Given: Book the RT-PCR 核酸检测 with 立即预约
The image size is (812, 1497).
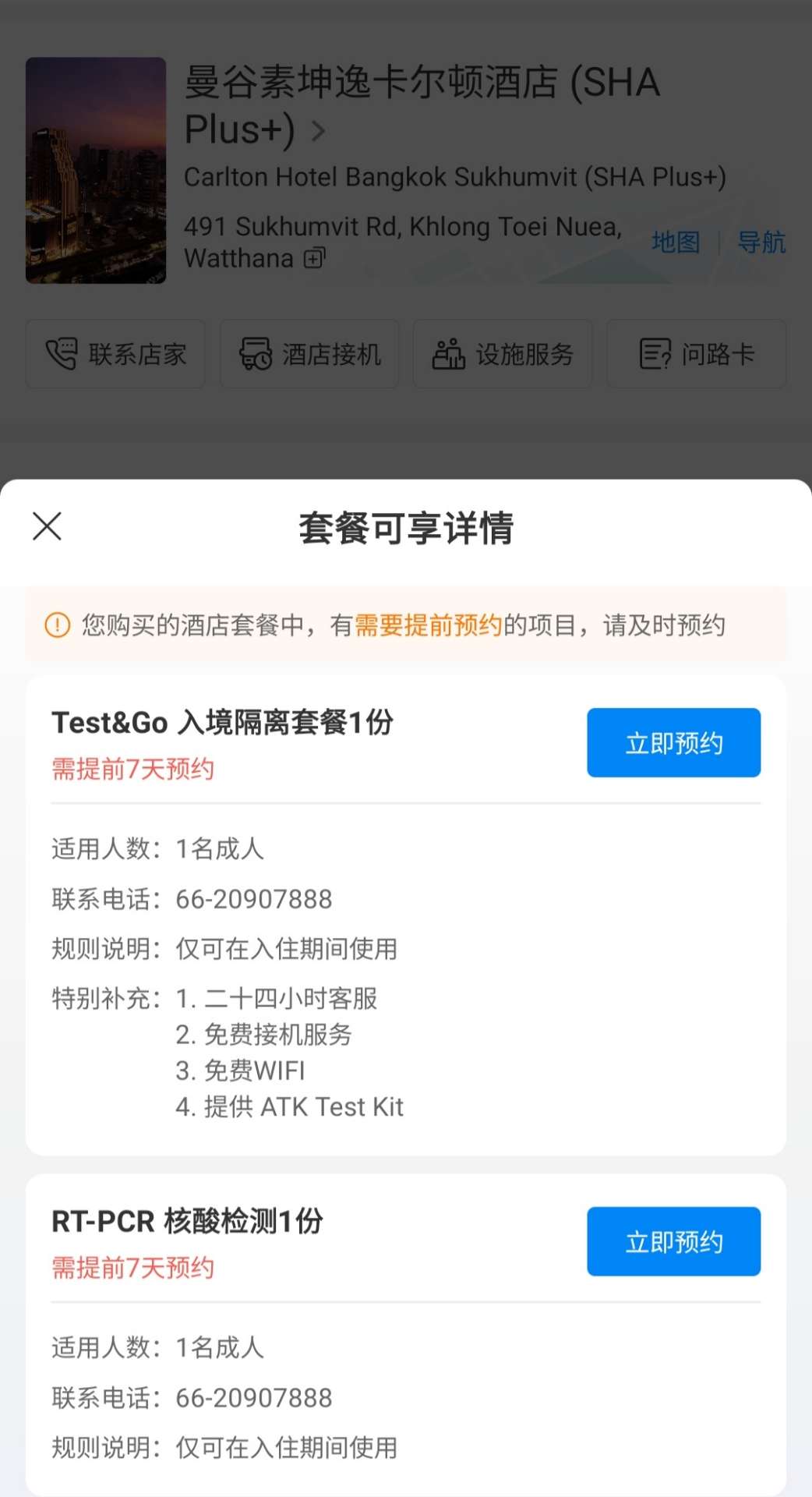Looking at the screenshot, I should 673,1241.
